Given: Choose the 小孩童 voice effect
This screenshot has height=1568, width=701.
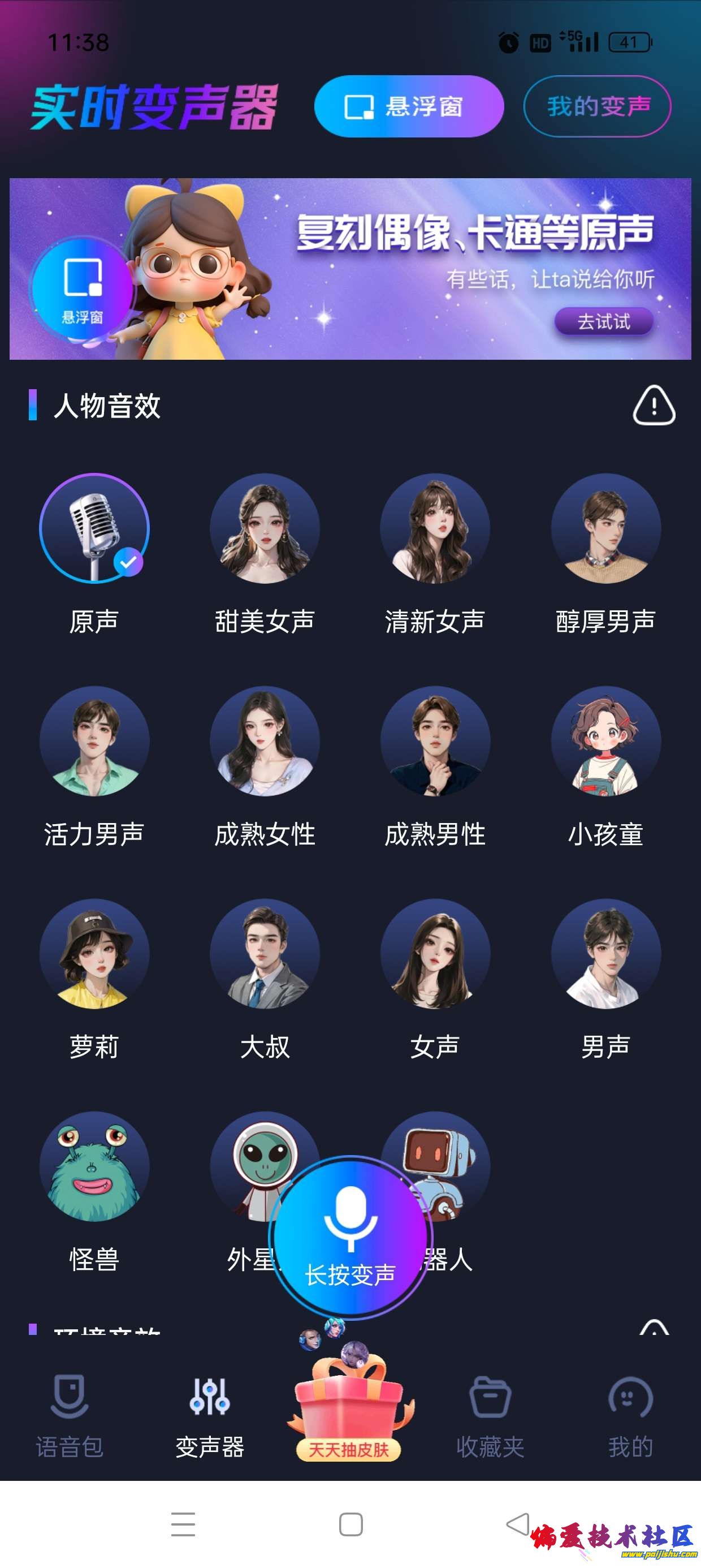Looking at the screenshot, I should pyautogui.click(x=605, y=742).
